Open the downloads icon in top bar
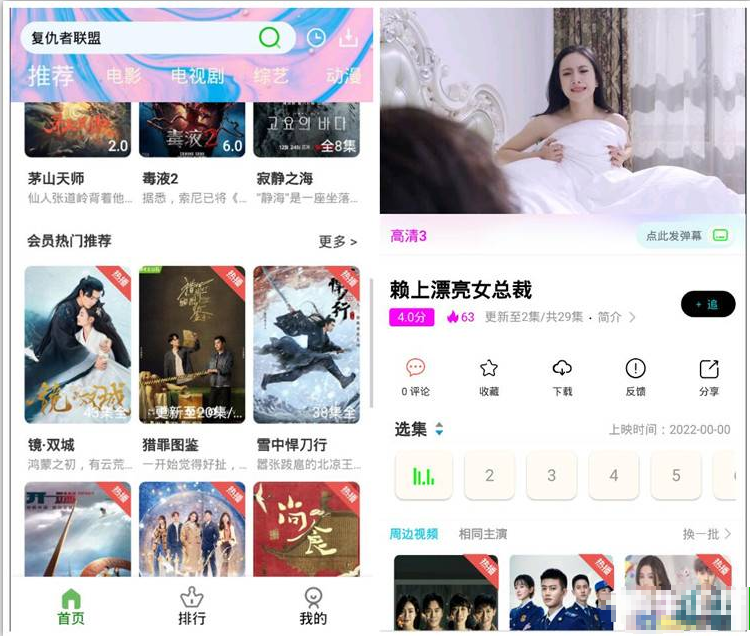Viewport: 750px width, 636px height. pyautogui.click(x=349, y=38)
